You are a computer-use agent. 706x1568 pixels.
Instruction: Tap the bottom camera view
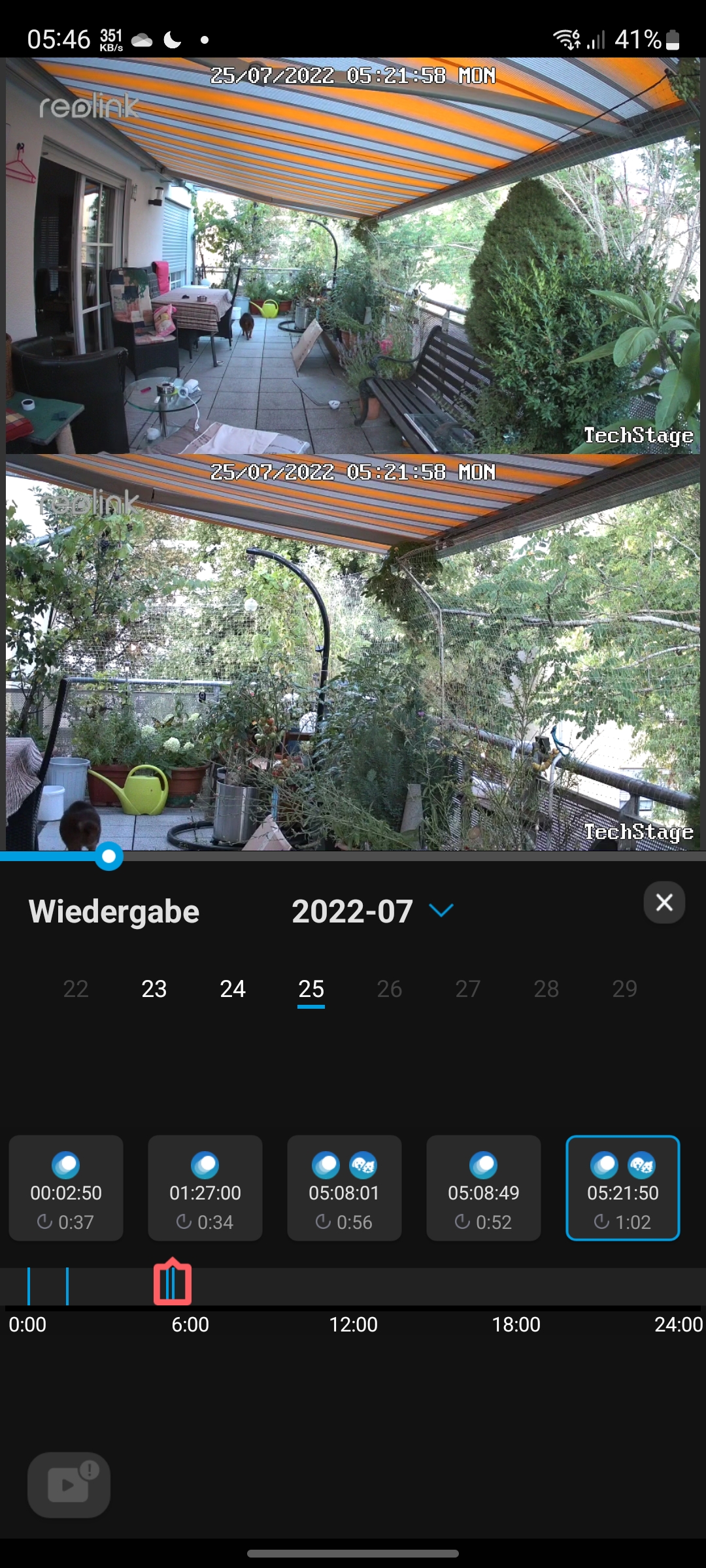tap(353, 653)
